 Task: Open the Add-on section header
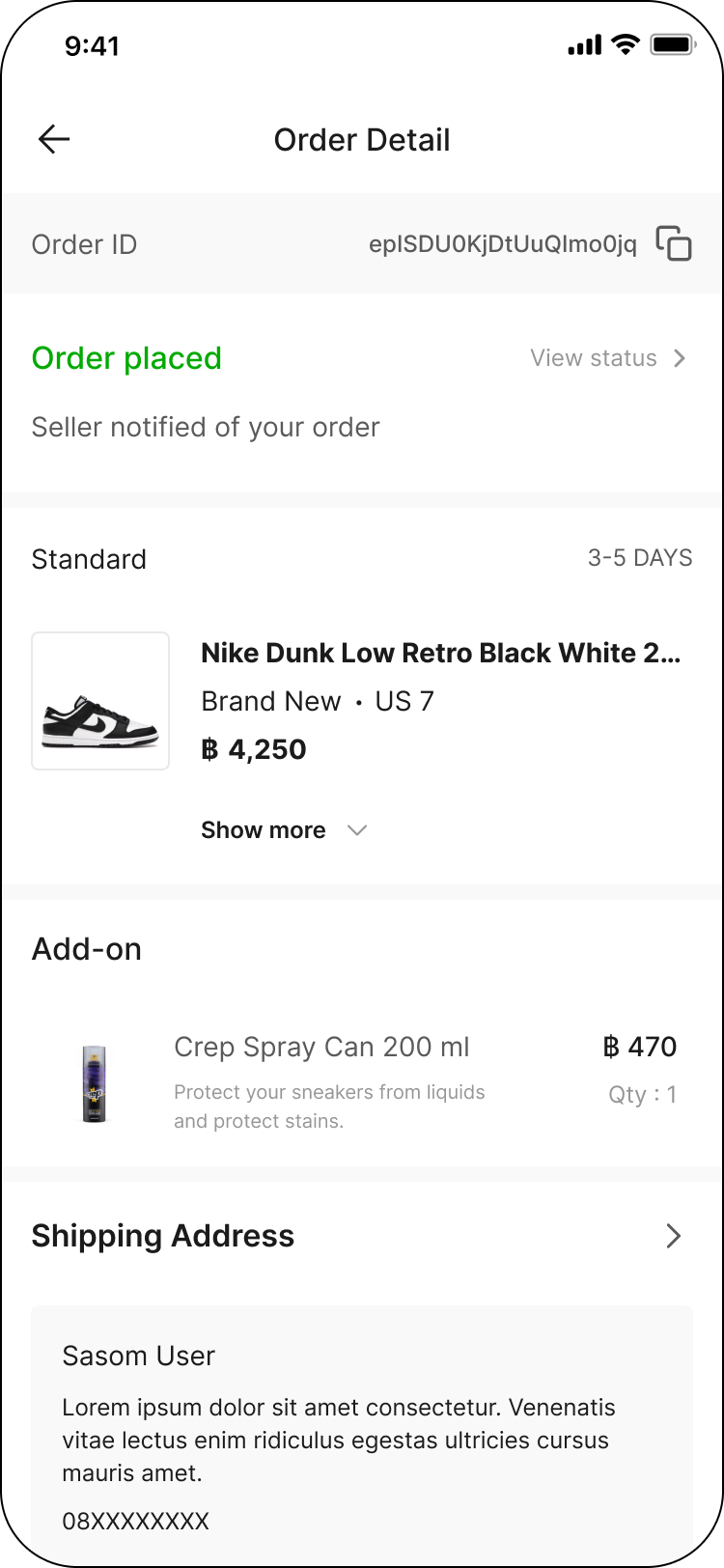pos(87,948)
